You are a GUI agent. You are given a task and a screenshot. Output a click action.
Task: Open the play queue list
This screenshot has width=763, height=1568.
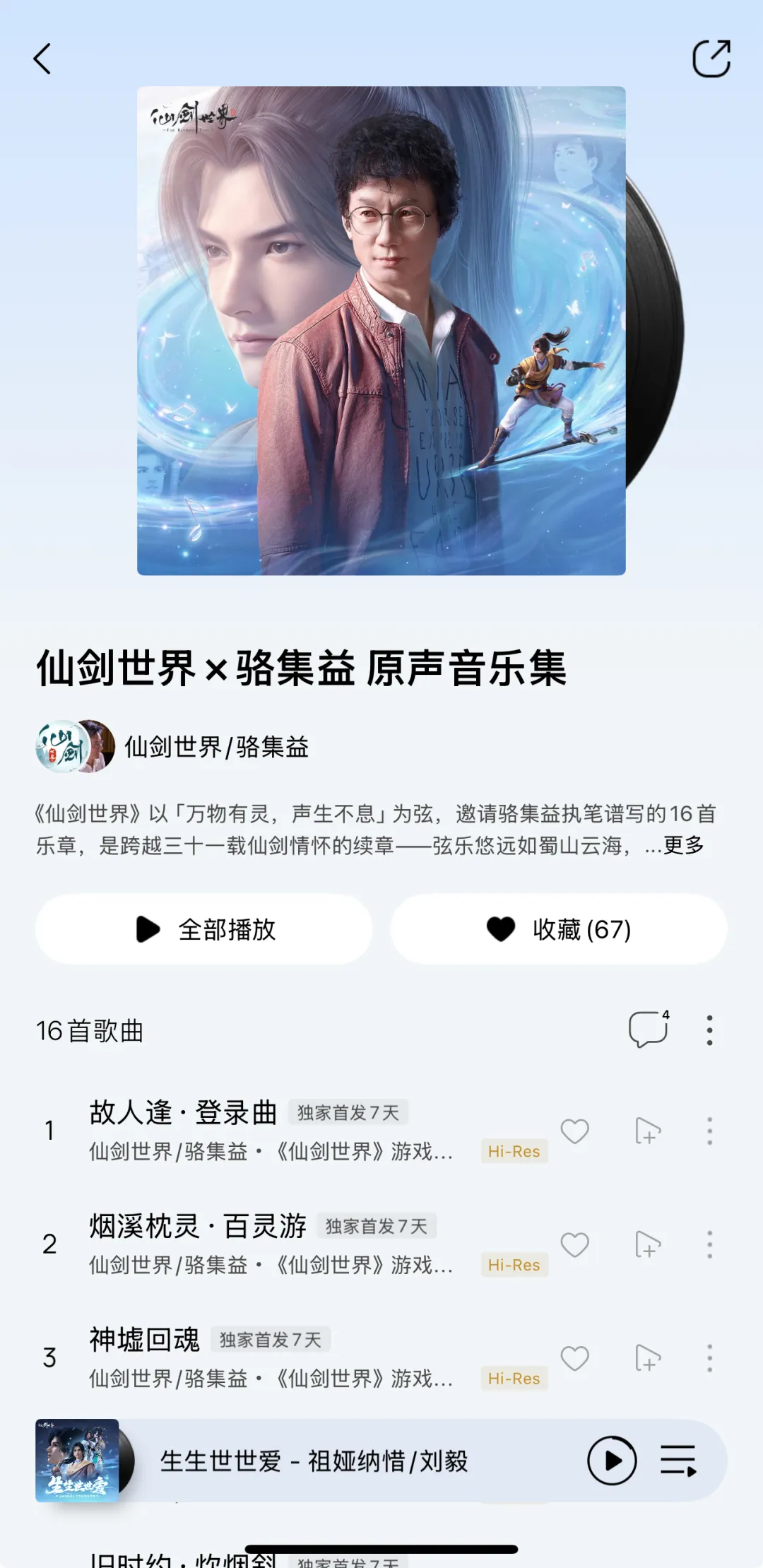(678, 1461)
